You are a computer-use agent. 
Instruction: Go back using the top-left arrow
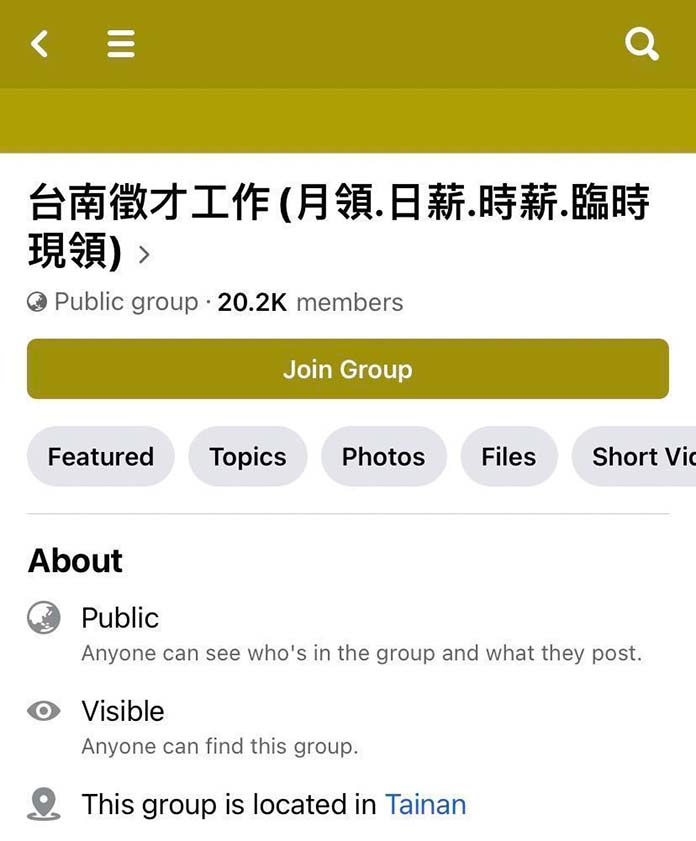[x=40, y=44]
